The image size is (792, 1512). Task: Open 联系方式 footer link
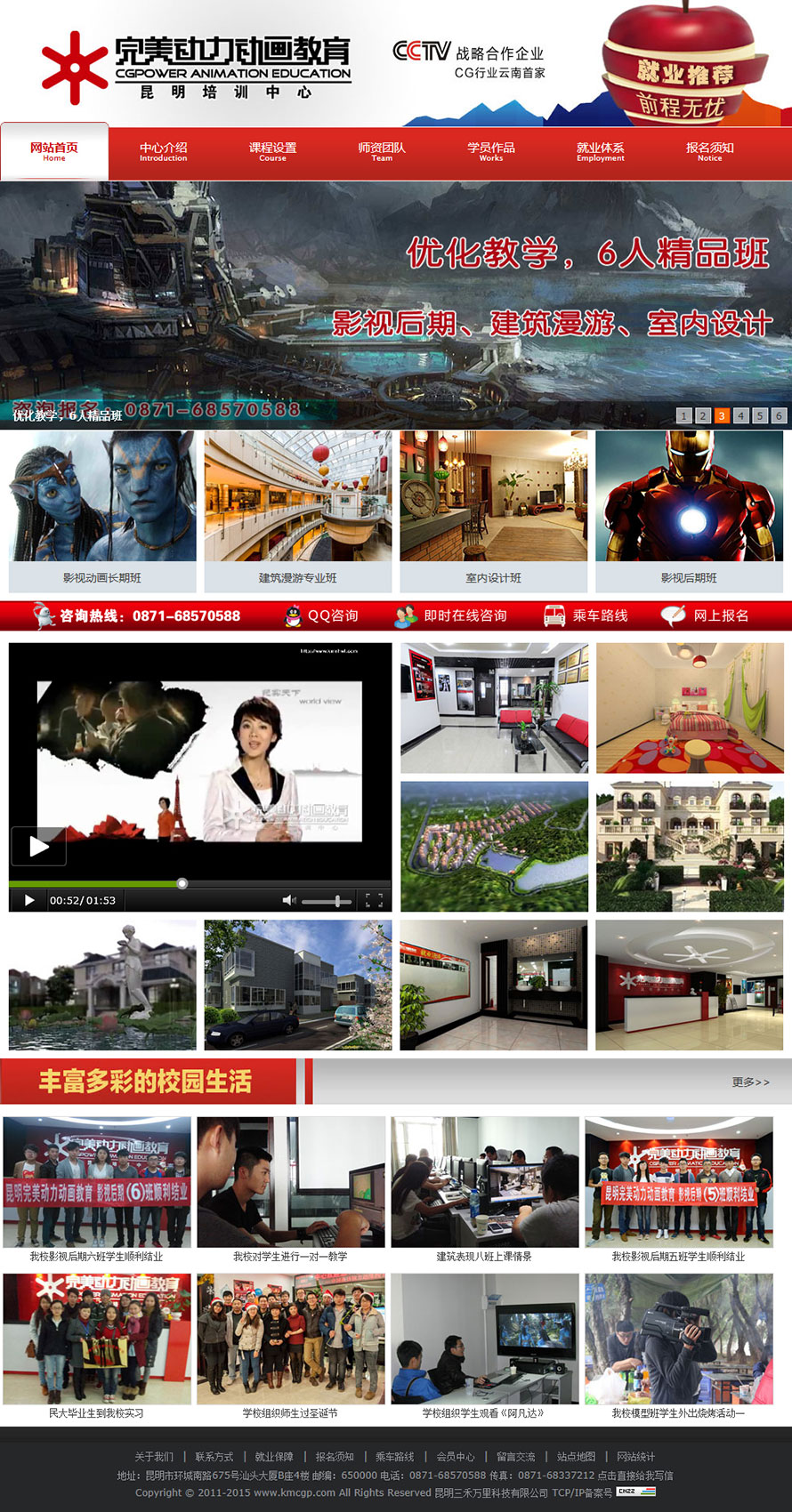click(214, 1457)
